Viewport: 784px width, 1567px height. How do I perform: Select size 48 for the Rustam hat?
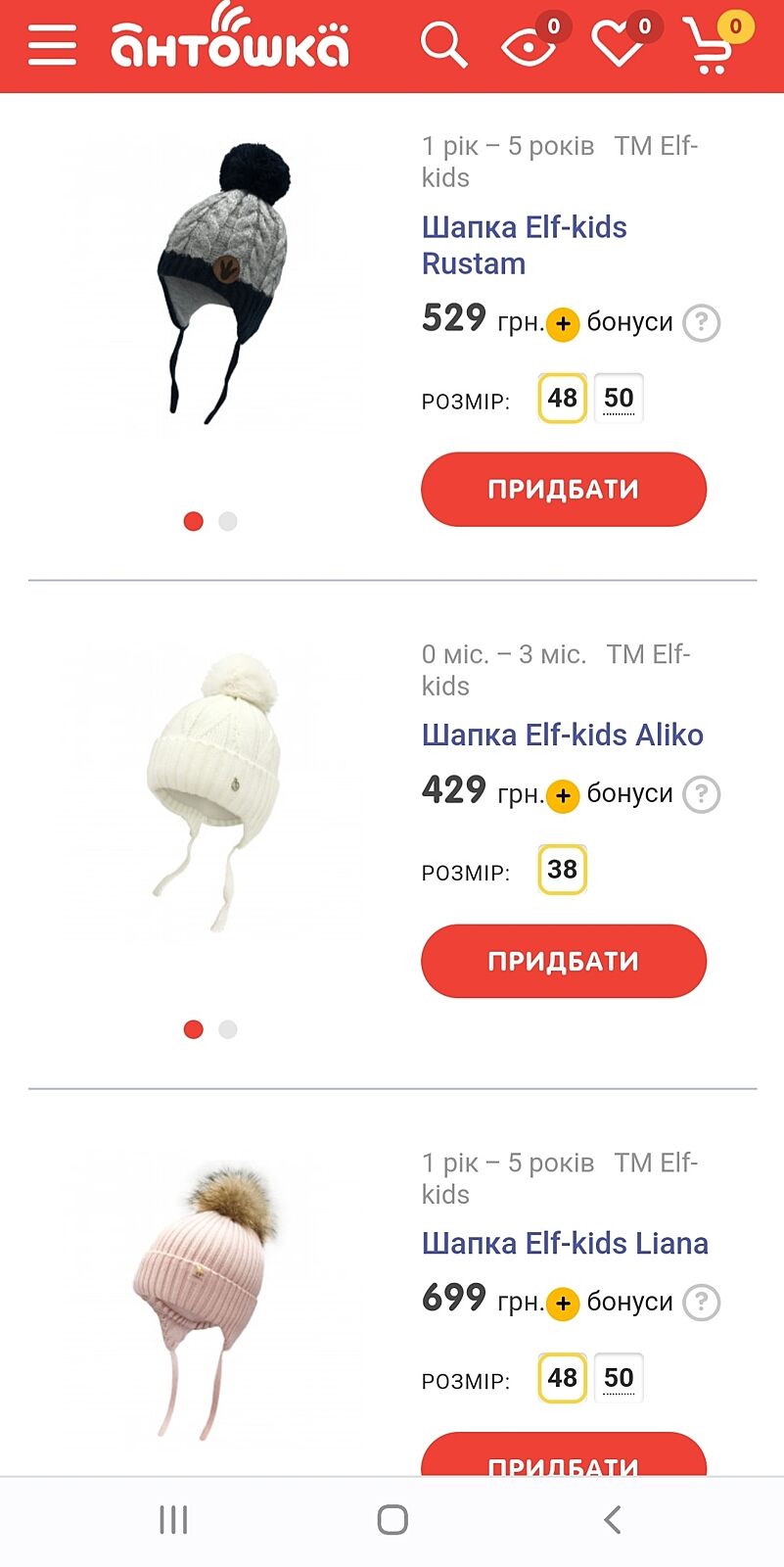562,398
